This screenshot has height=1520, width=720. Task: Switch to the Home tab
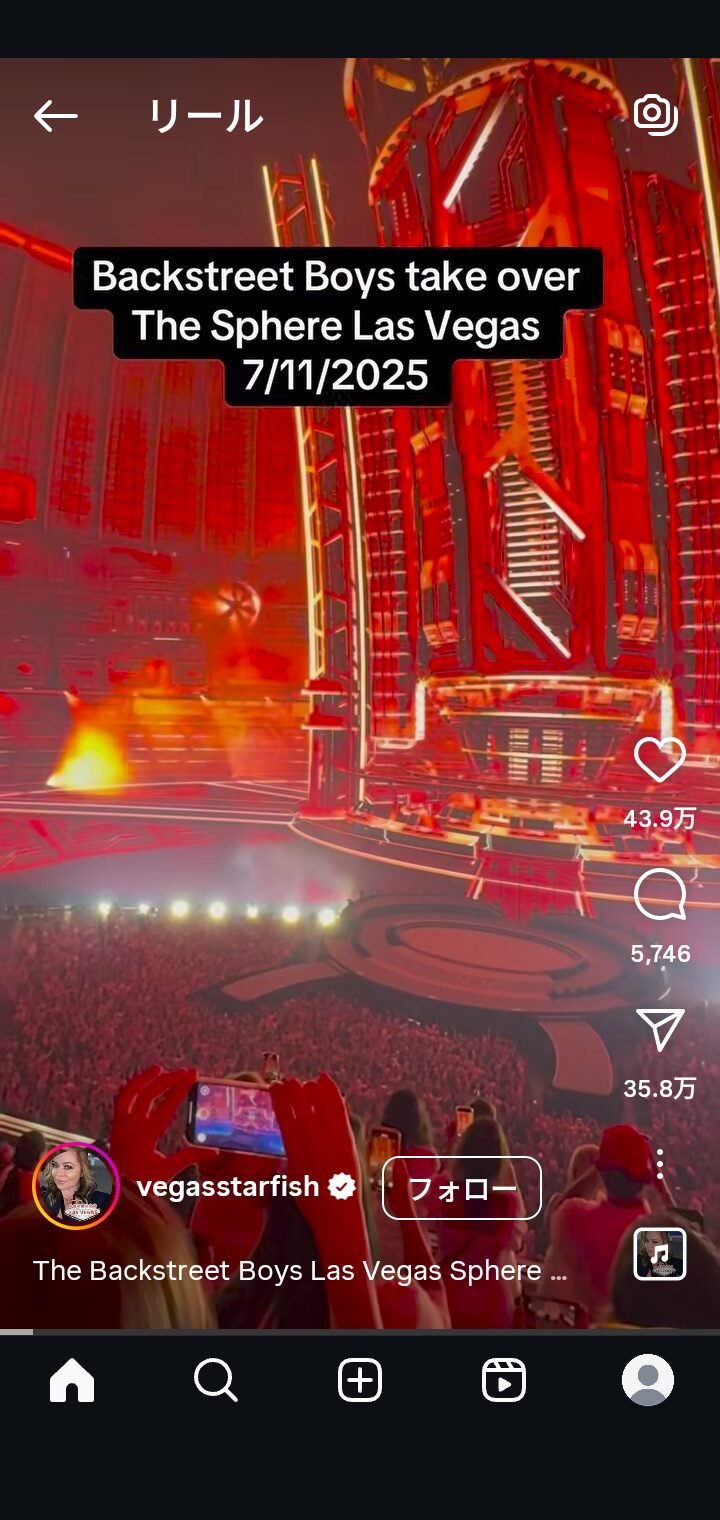pyautogui.click(x=72, y=1381)
